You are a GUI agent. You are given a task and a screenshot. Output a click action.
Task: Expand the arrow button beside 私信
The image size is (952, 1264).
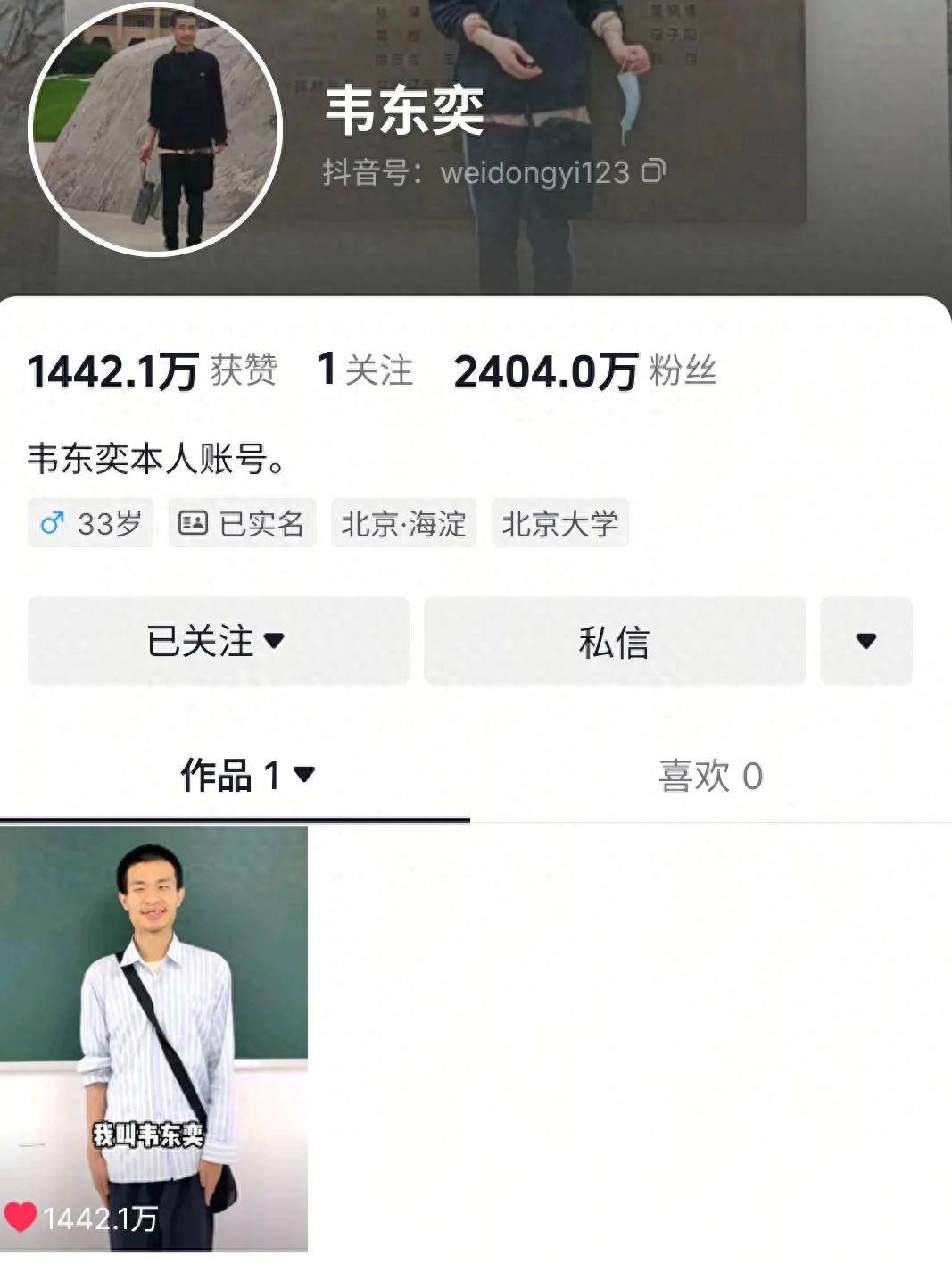click(x=865, y=641)
